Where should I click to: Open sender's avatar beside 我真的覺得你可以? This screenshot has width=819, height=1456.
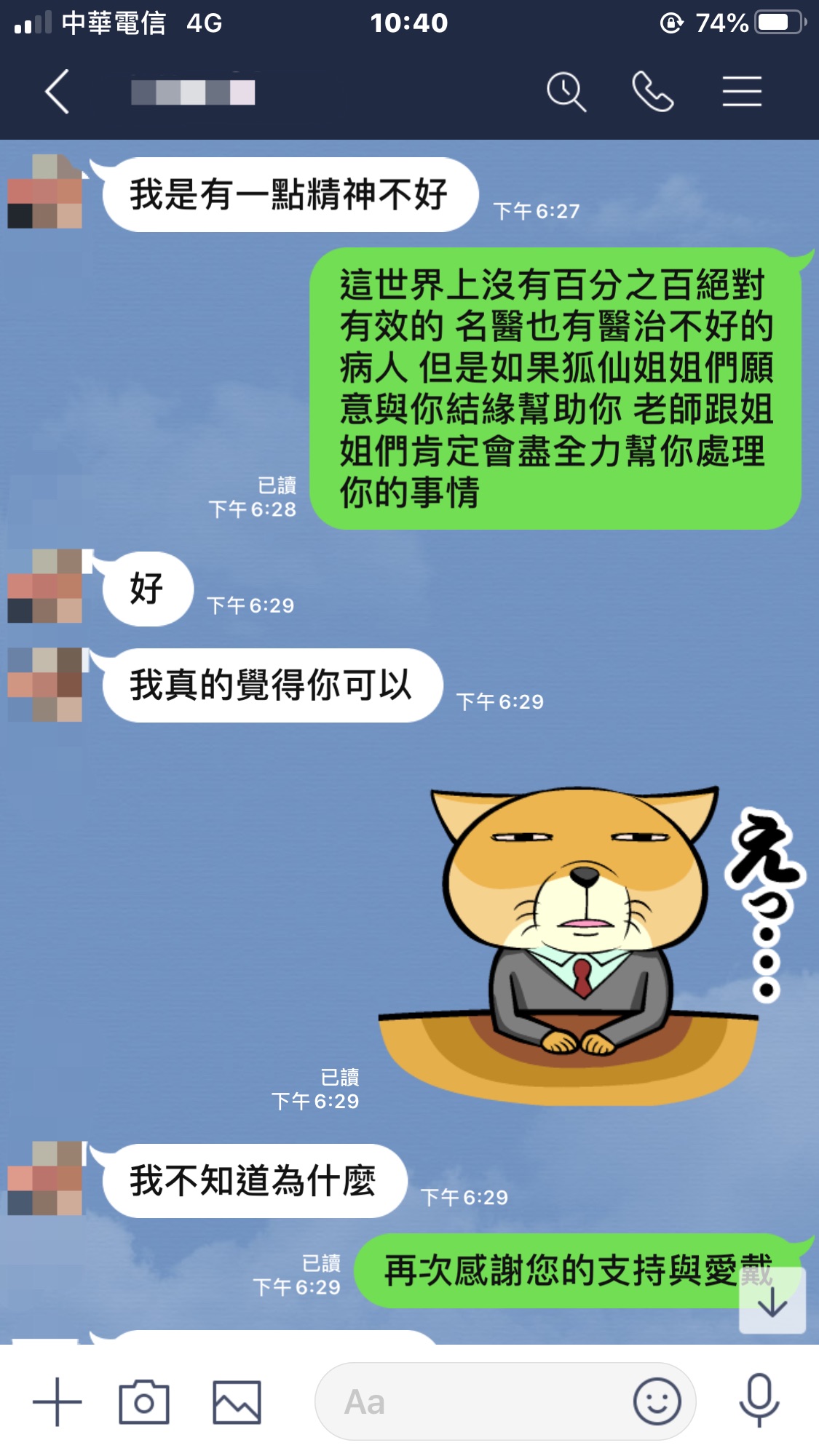click(45, 685)
